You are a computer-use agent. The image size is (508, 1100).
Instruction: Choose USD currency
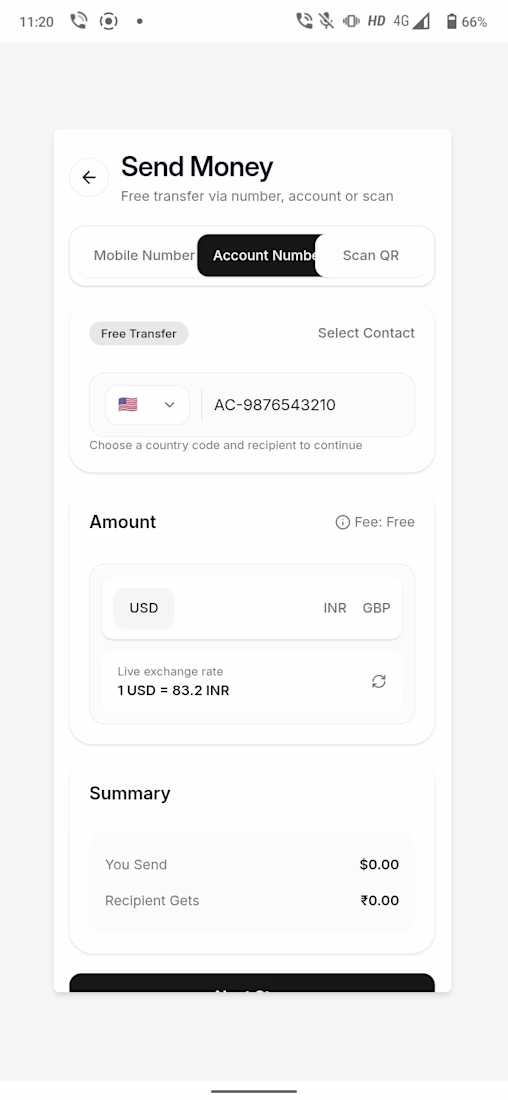[x=144, y=608]
